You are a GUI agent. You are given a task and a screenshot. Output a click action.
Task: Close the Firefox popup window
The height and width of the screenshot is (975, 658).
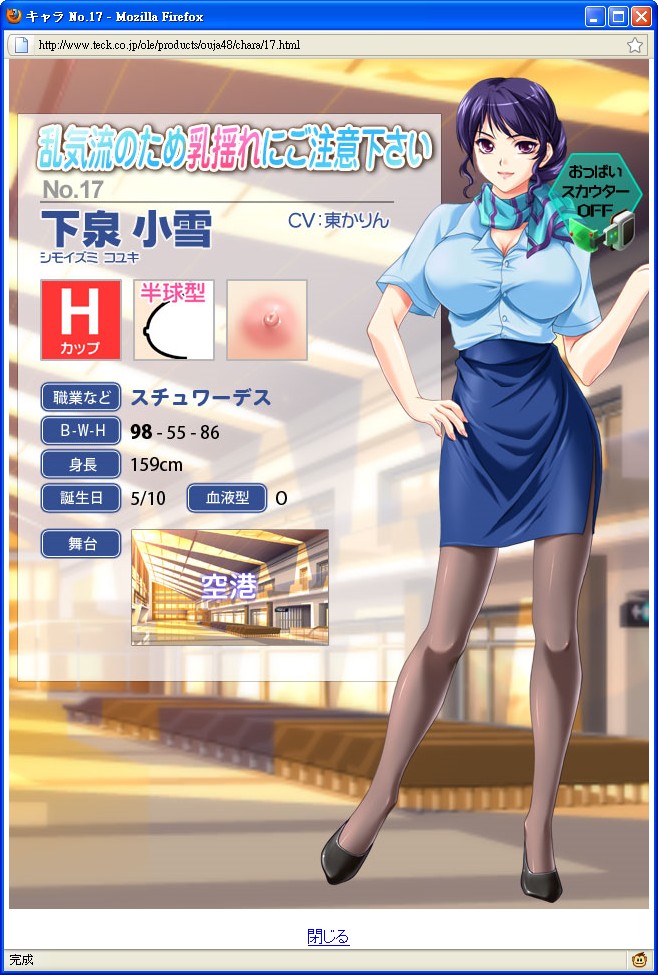[640, 16]
